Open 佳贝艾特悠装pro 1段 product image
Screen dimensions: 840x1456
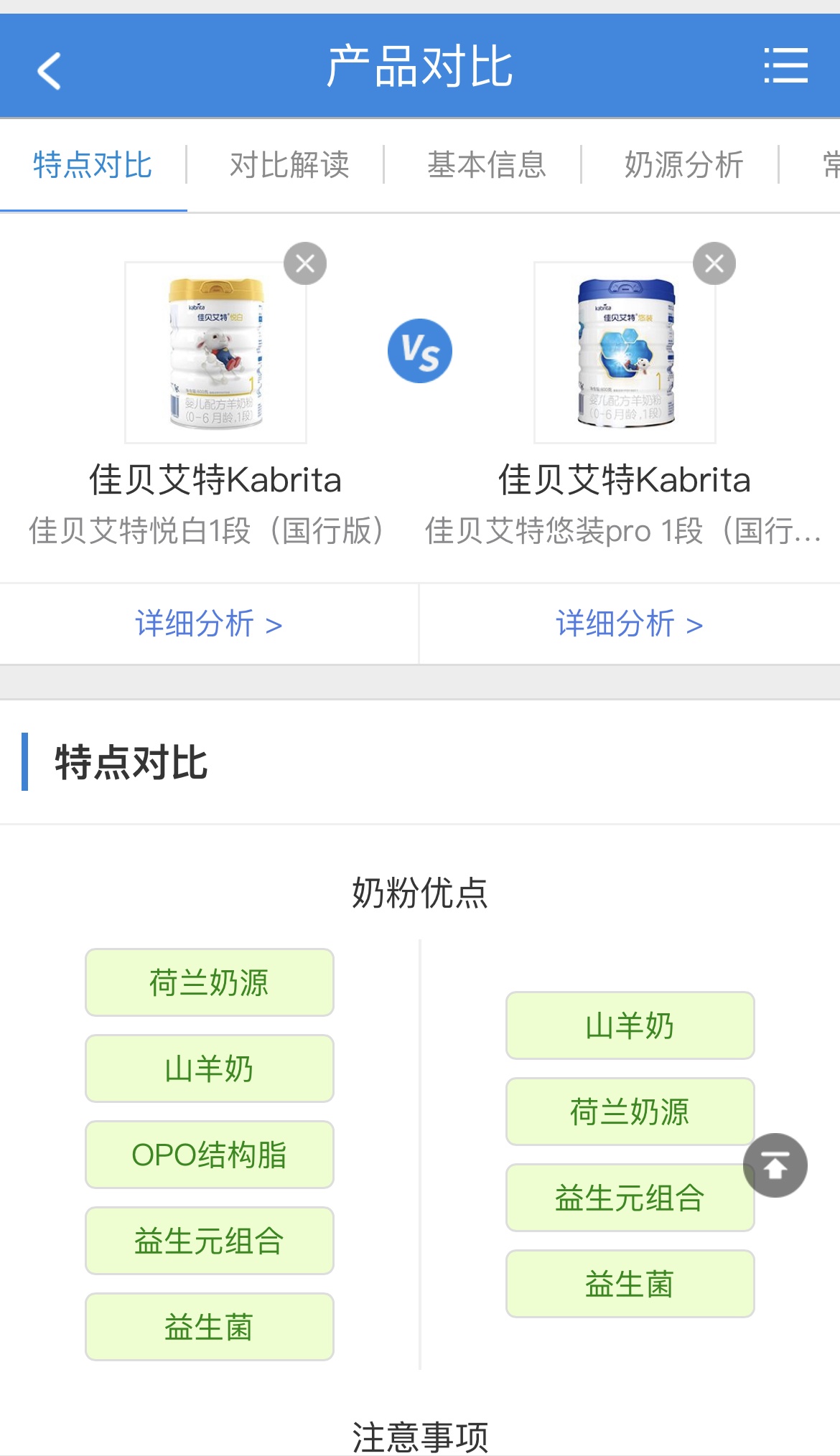pos(625,352)
